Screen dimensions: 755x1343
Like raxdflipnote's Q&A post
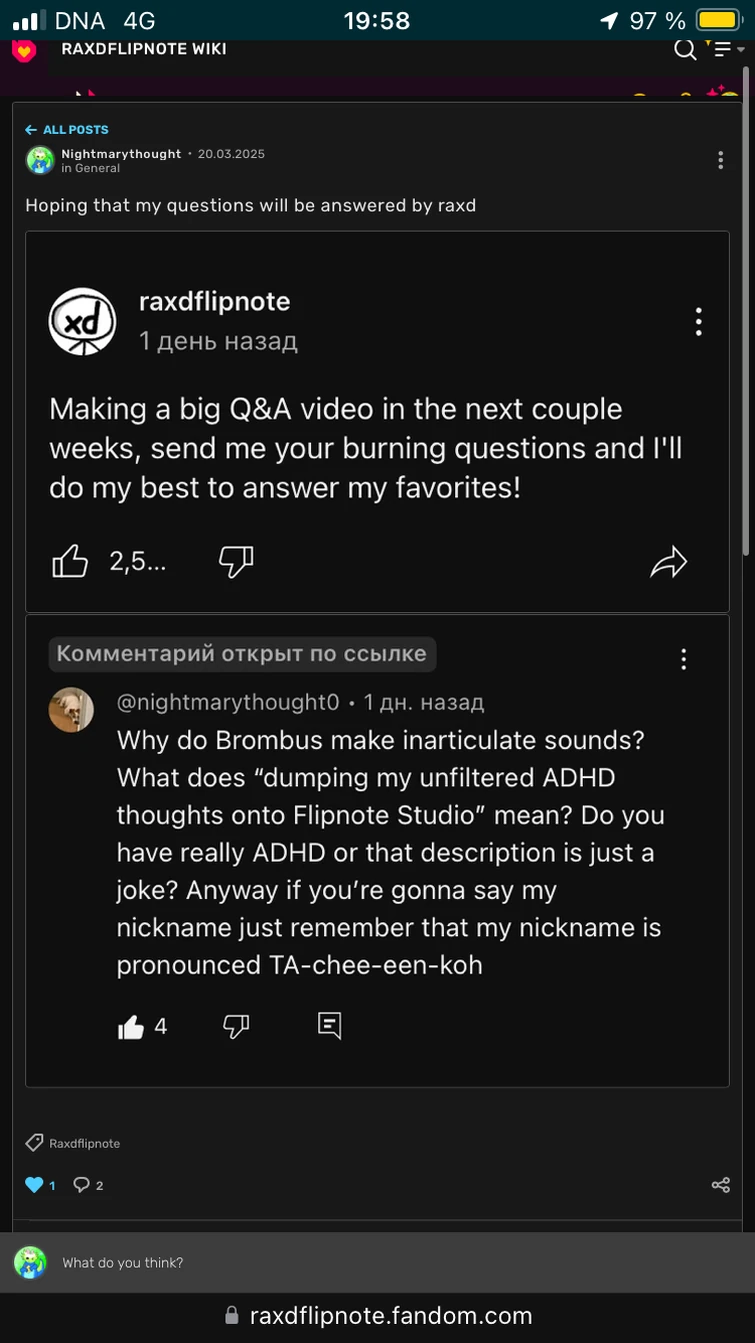click(69, 561)
